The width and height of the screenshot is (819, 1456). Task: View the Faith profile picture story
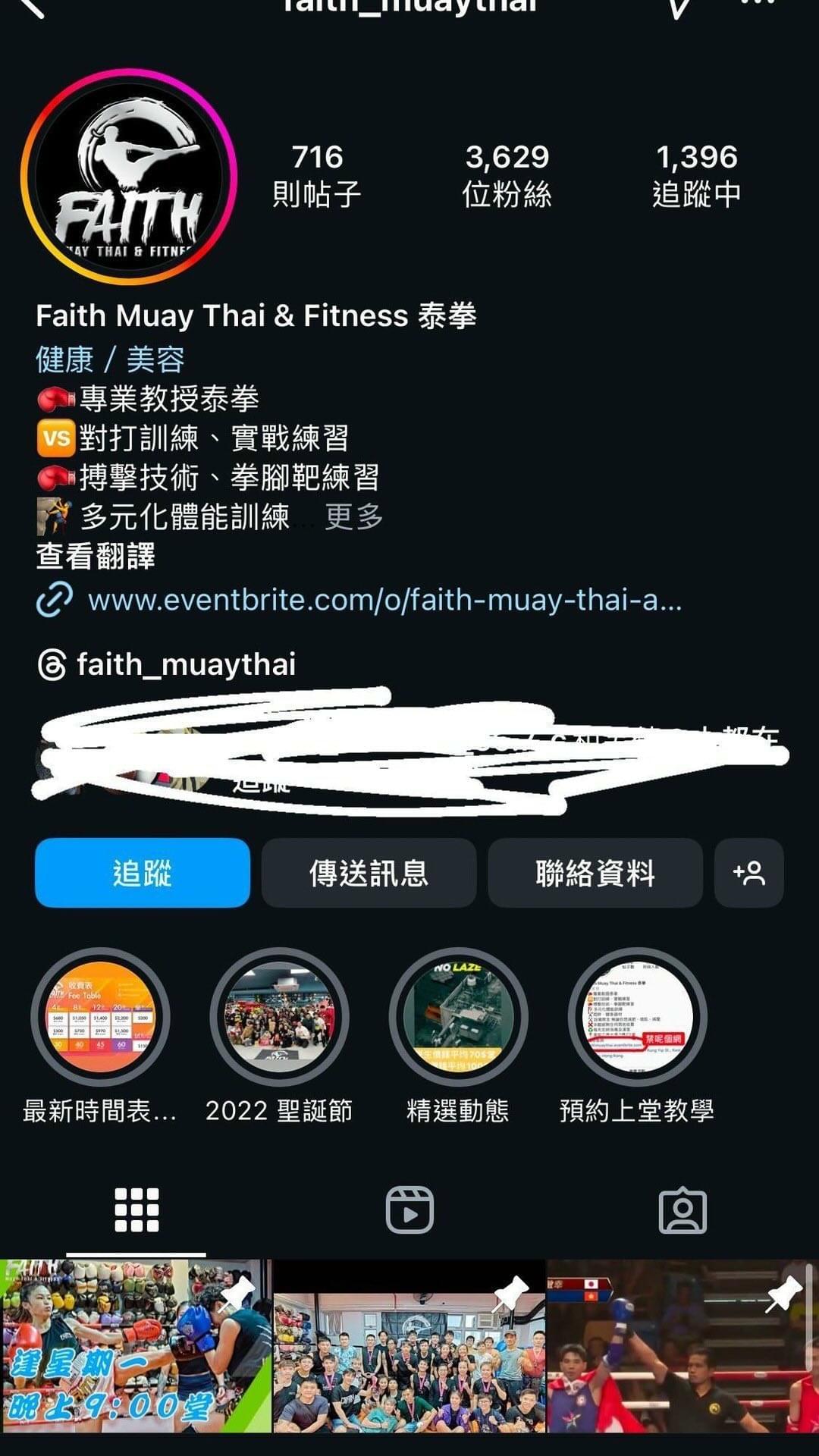pos(129,177)
